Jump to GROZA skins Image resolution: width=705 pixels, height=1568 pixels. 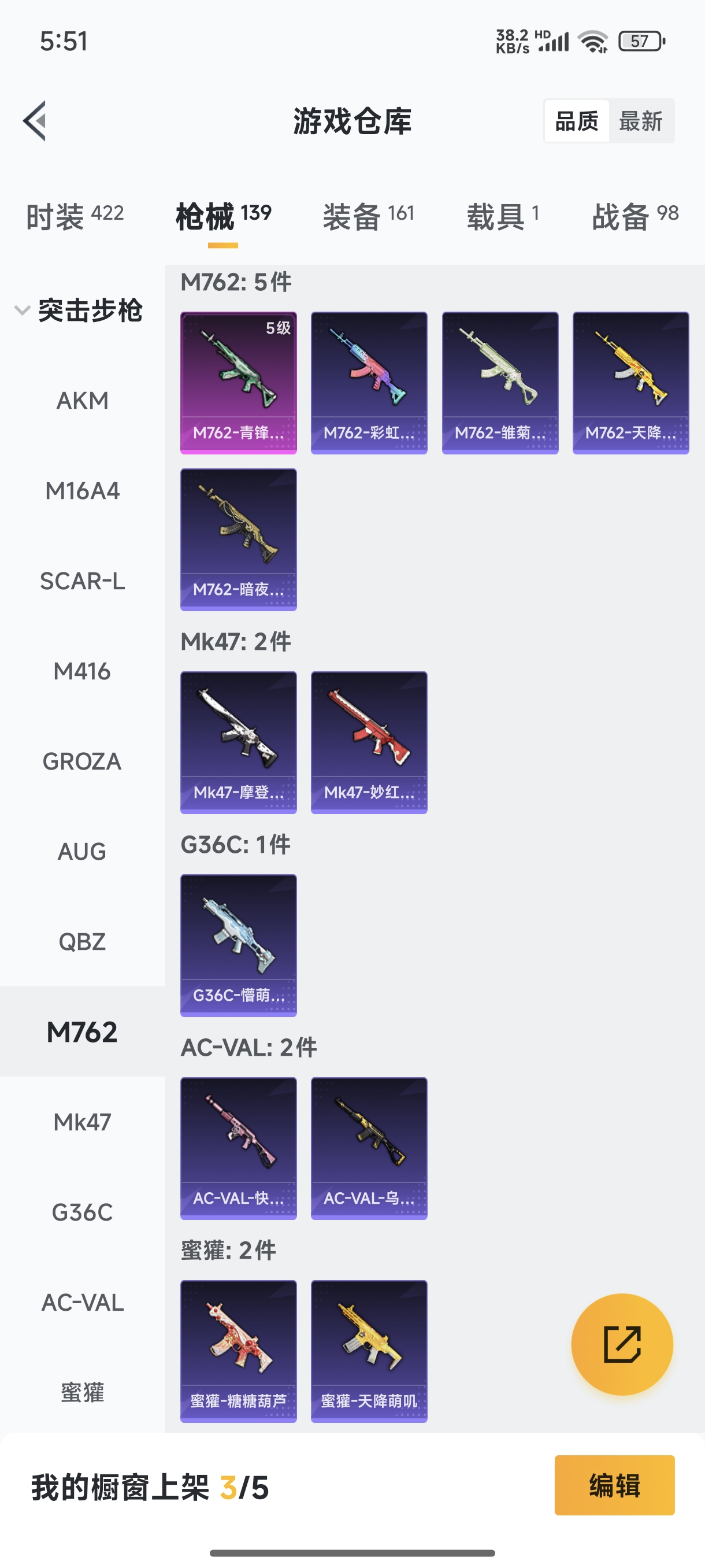pyautogui.click(x=82, y=761)
